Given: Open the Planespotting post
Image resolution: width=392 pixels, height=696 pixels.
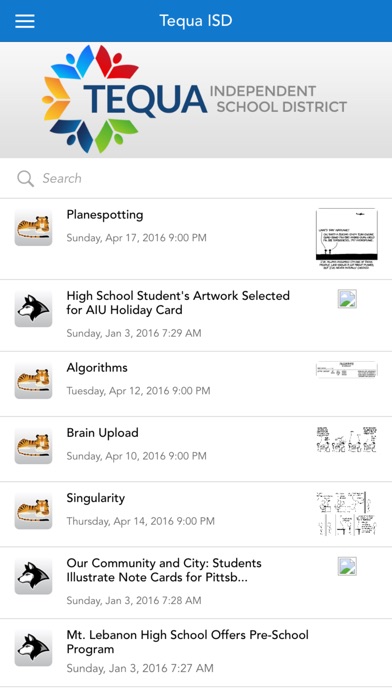Looking at the screenshot, I should point(196,239).
